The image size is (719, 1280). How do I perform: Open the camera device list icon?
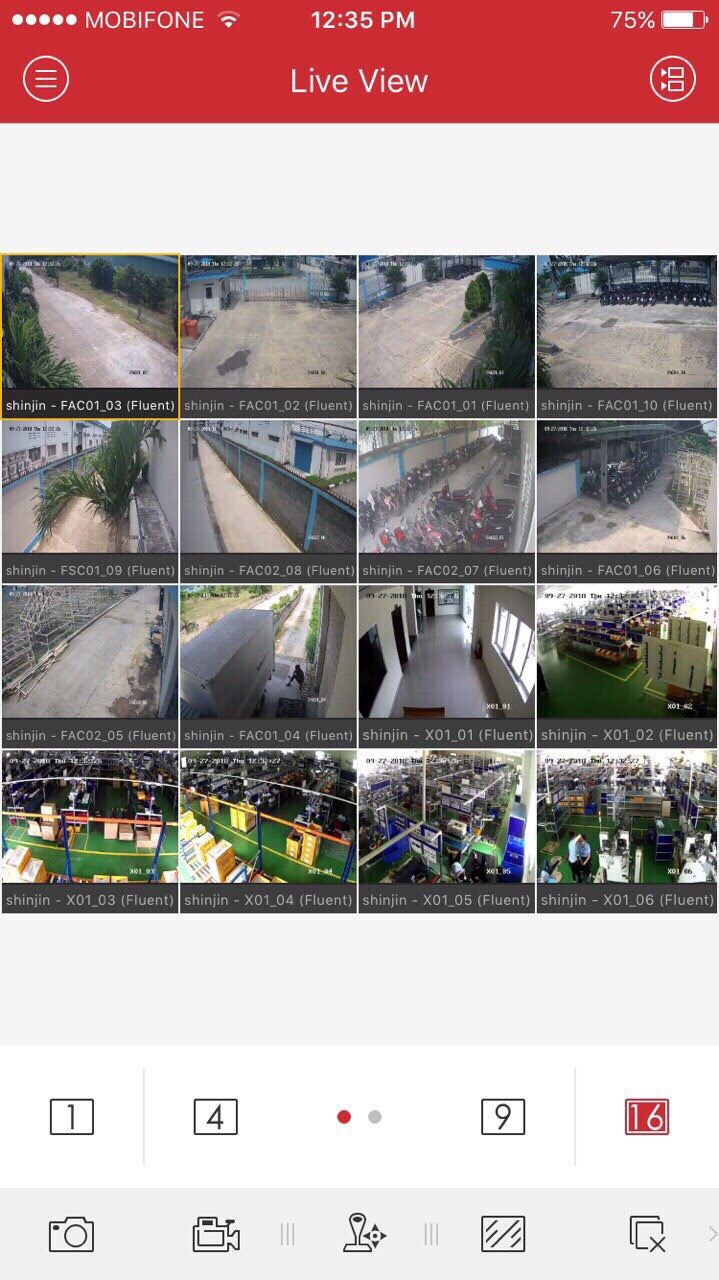[672, 79]
